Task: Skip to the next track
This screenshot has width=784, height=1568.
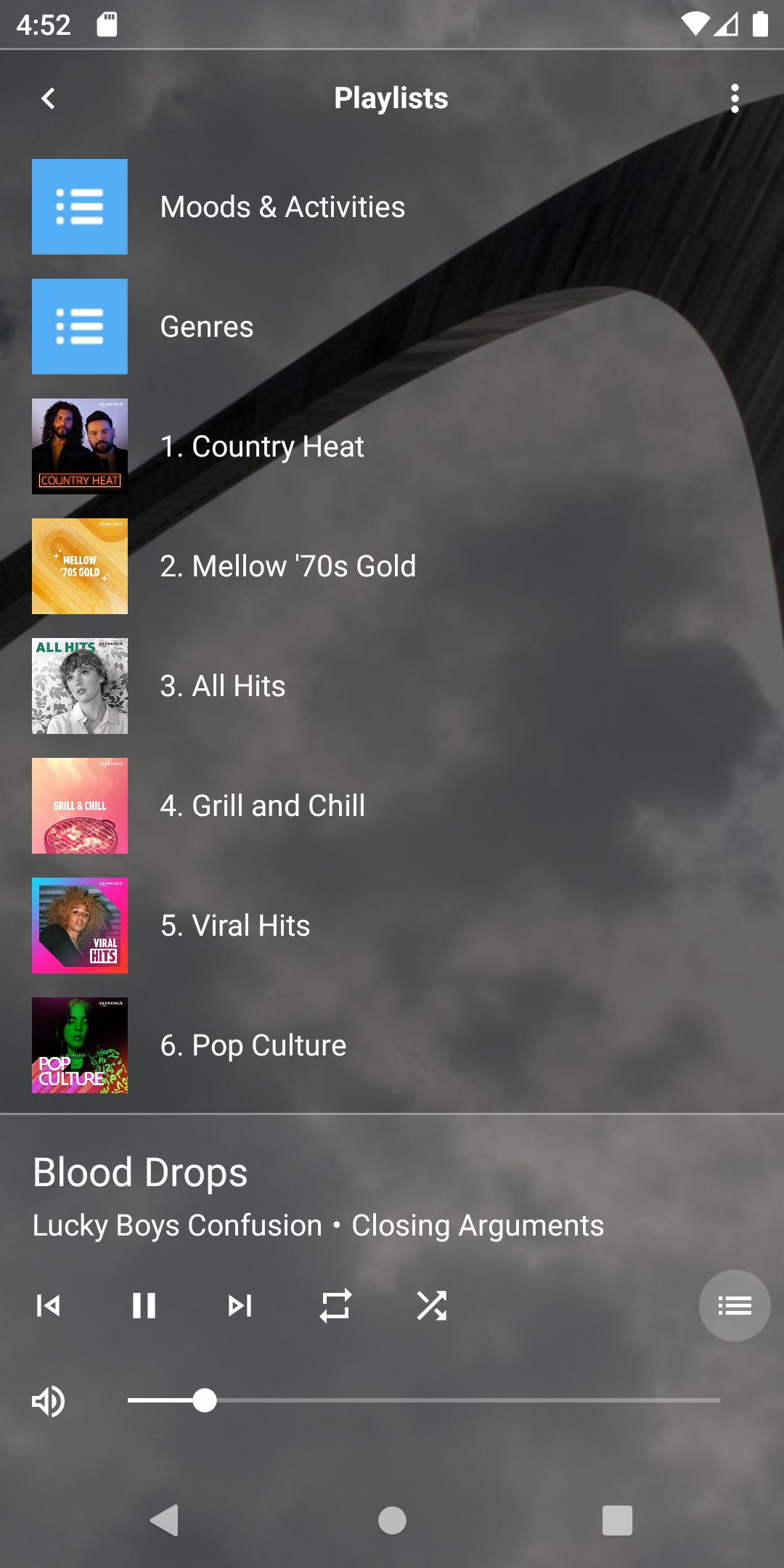Action: pyautogui.click(x=240, y=1306)
